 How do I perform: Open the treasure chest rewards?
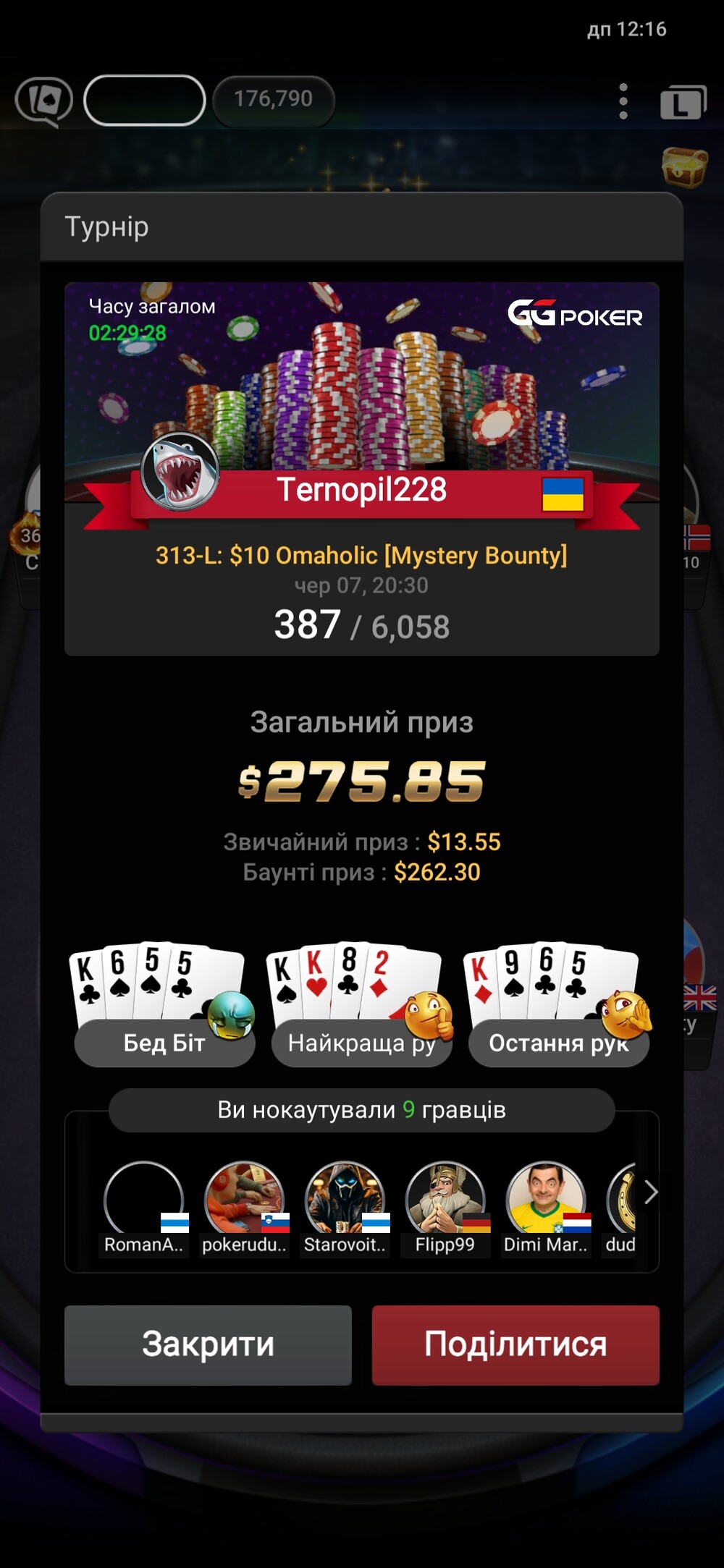[684, 166]
